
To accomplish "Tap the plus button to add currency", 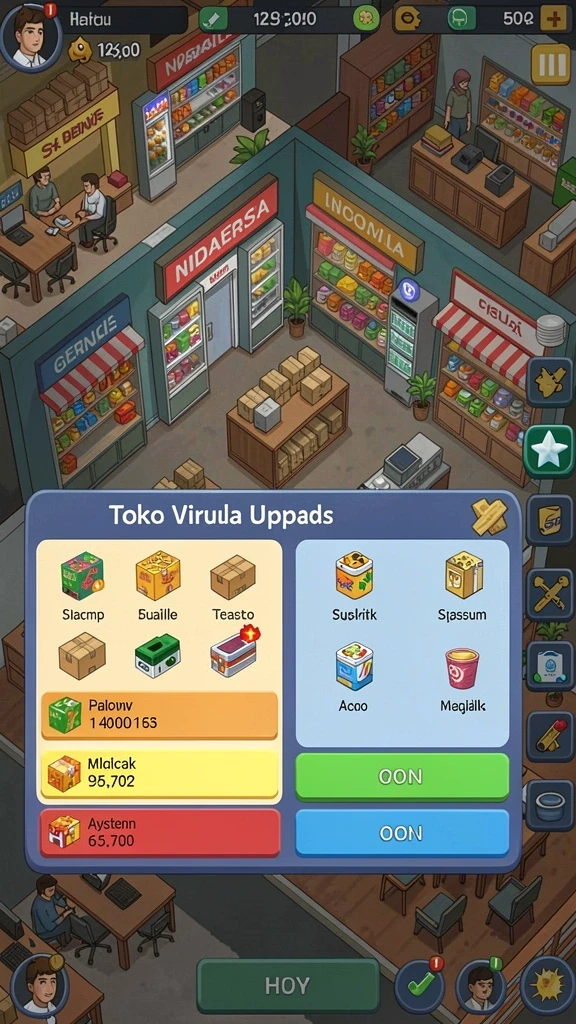I will point(555,18).
